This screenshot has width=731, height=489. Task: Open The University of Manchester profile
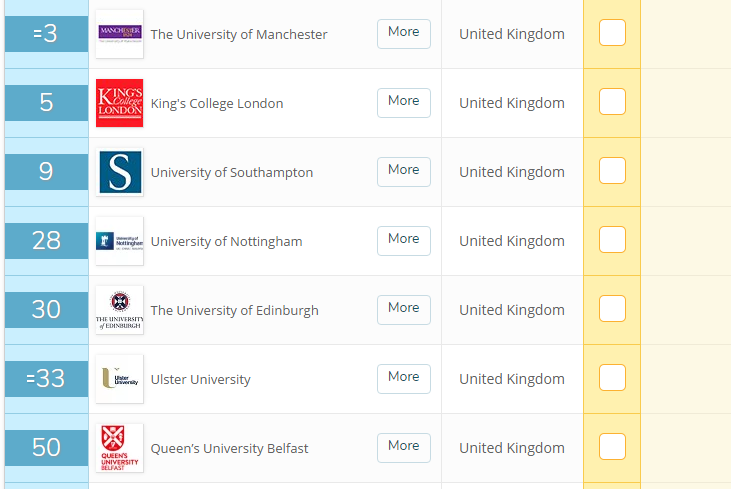click(x=238, y=34)
